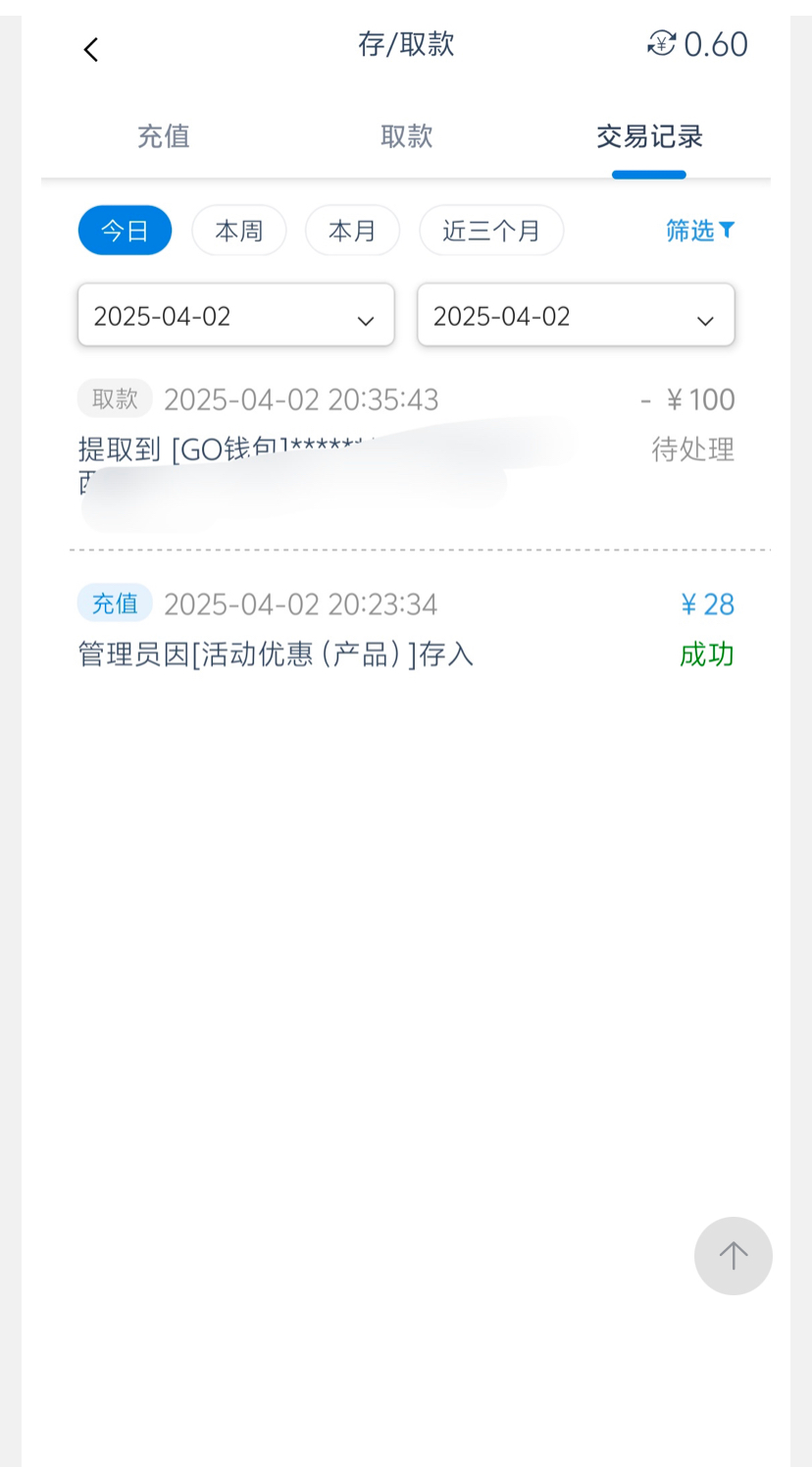Image resolution: width=812 pixels, height=1467 pixels.
Task: Select the 今日 filter chip
Action: tap(125, 231)
